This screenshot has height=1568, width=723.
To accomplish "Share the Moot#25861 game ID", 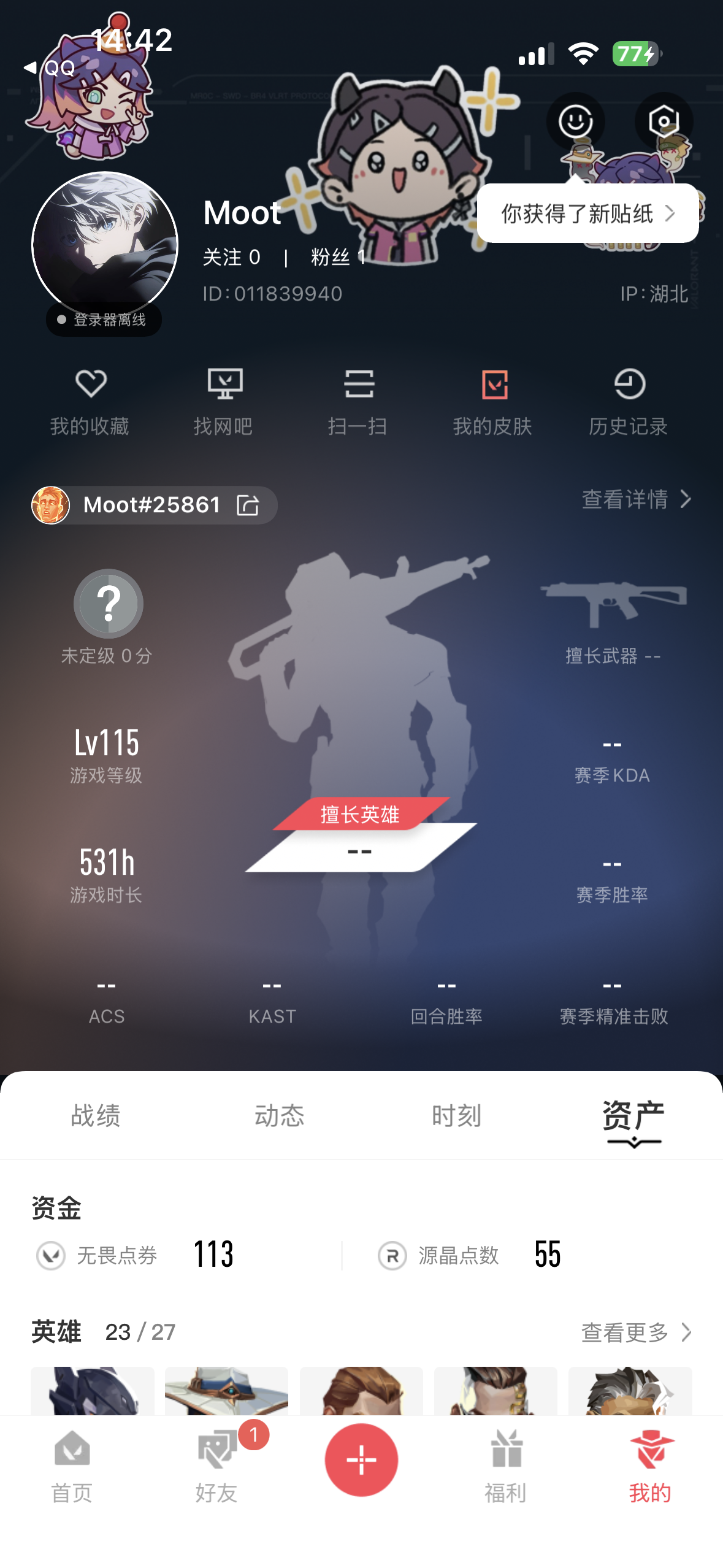I will (x=248, y=505).
